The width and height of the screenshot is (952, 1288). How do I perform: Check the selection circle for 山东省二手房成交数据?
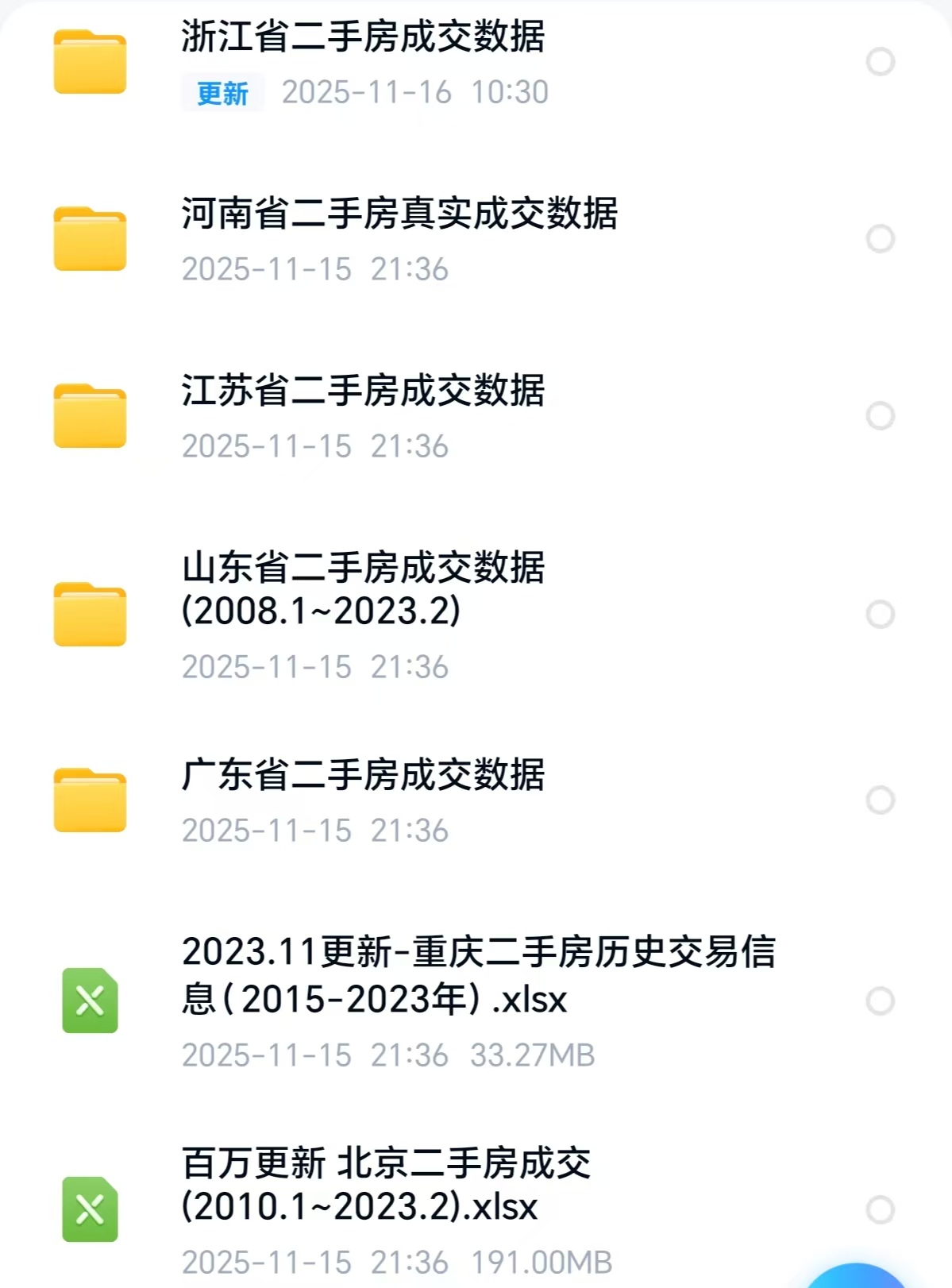pos(880,615)
